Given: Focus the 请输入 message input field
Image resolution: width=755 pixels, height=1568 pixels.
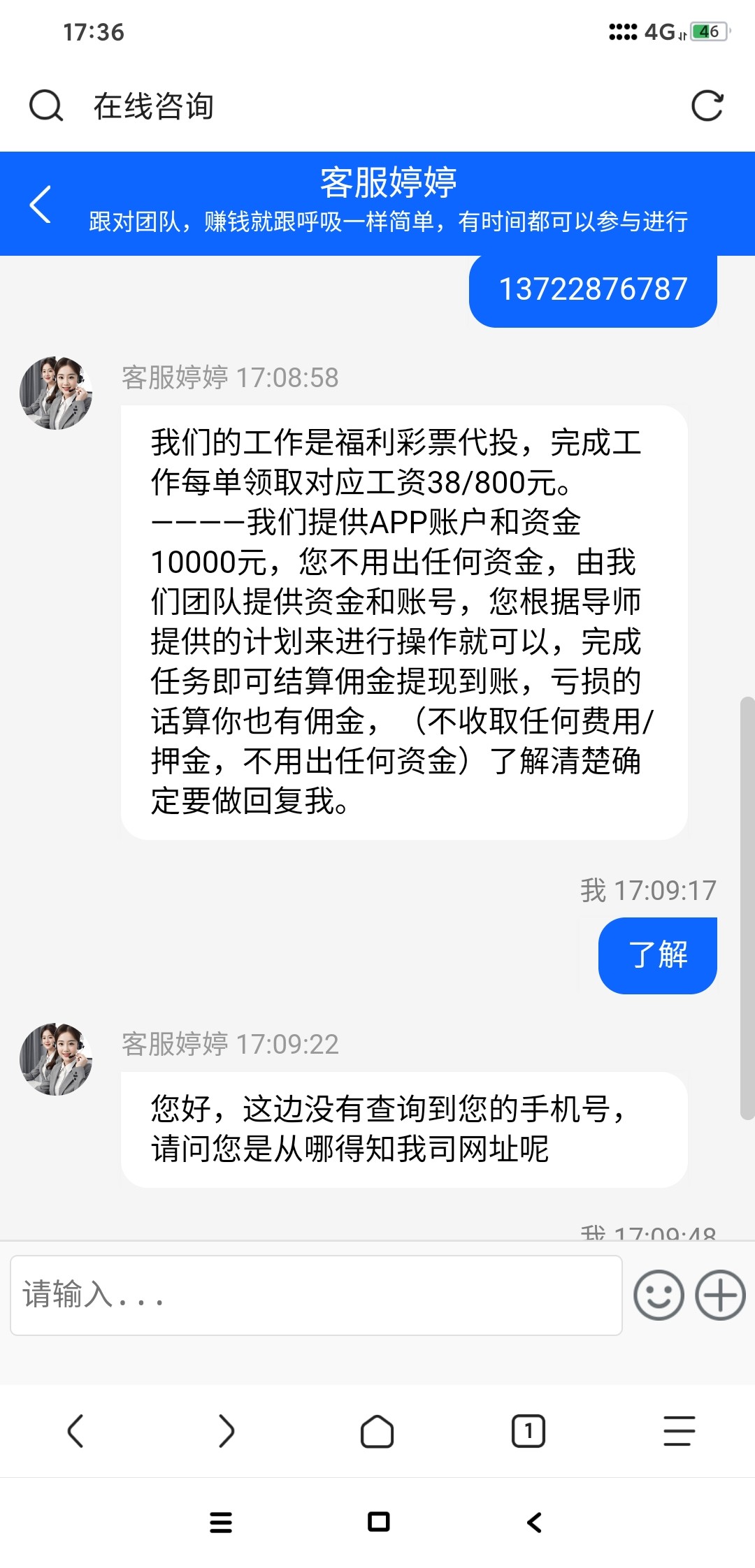Looking at the screenshot, I should point(316,1295).
